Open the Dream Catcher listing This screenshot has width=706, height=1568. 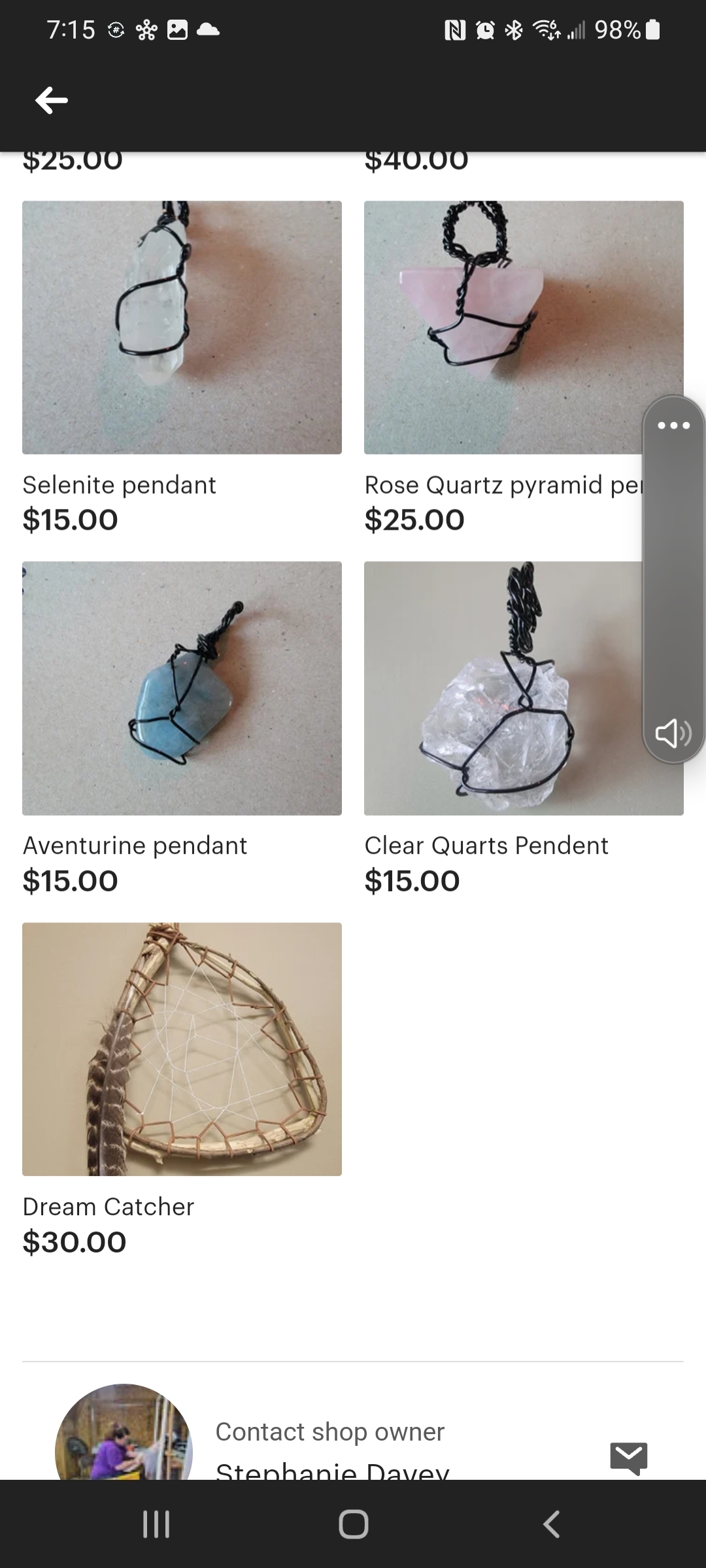(x=182, y=1049)
